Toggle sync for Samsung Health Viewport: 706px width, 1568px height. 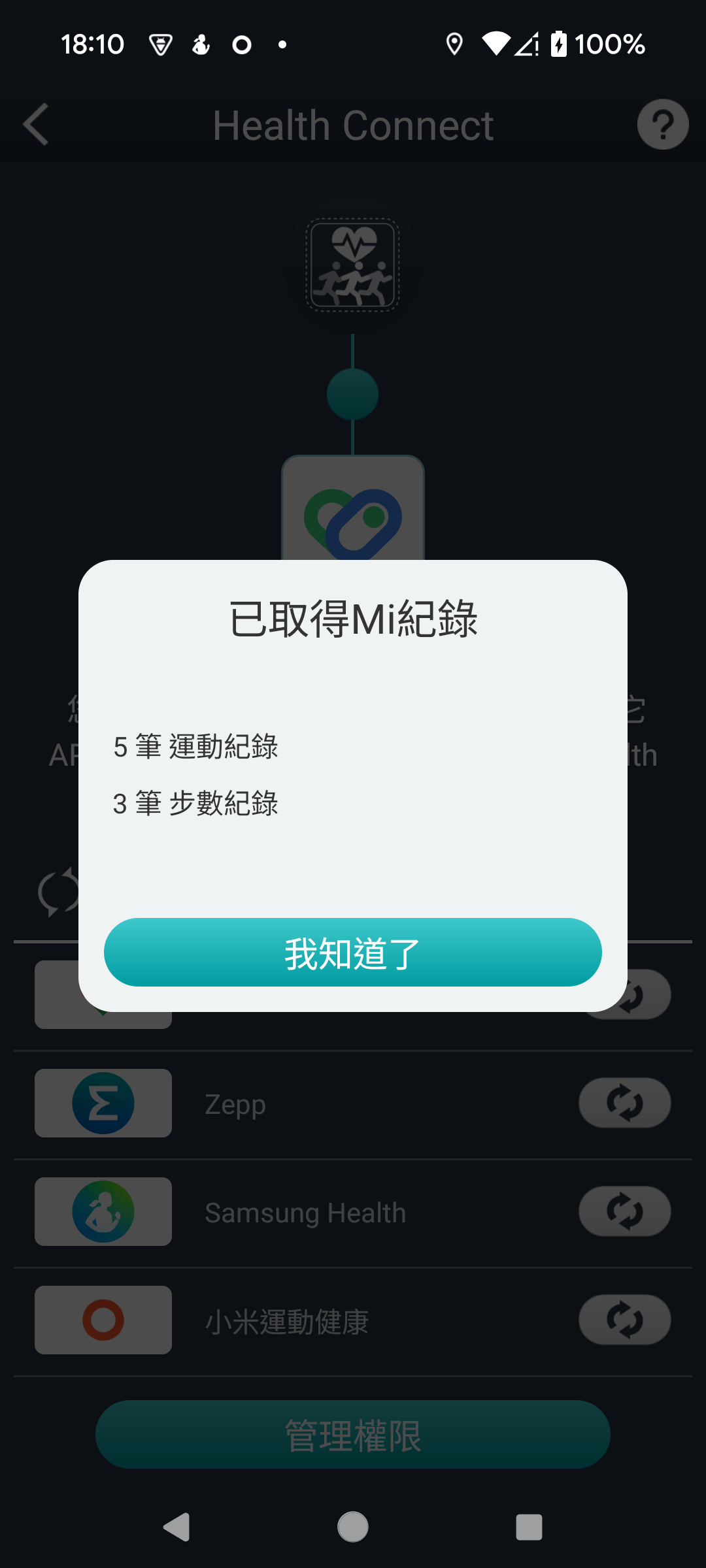click(624, 1211)
